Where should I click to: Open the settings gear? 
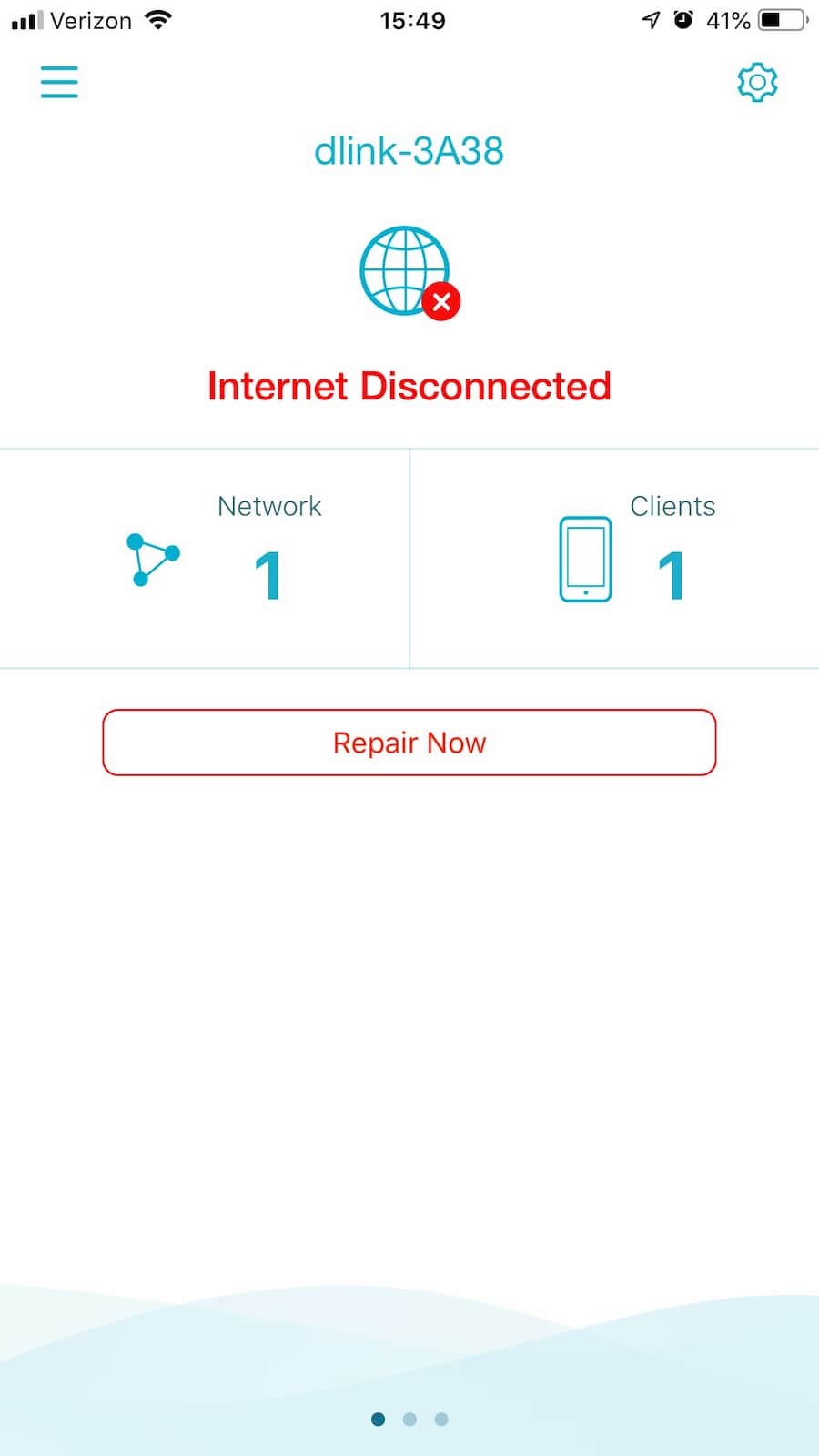pos(757,83)
